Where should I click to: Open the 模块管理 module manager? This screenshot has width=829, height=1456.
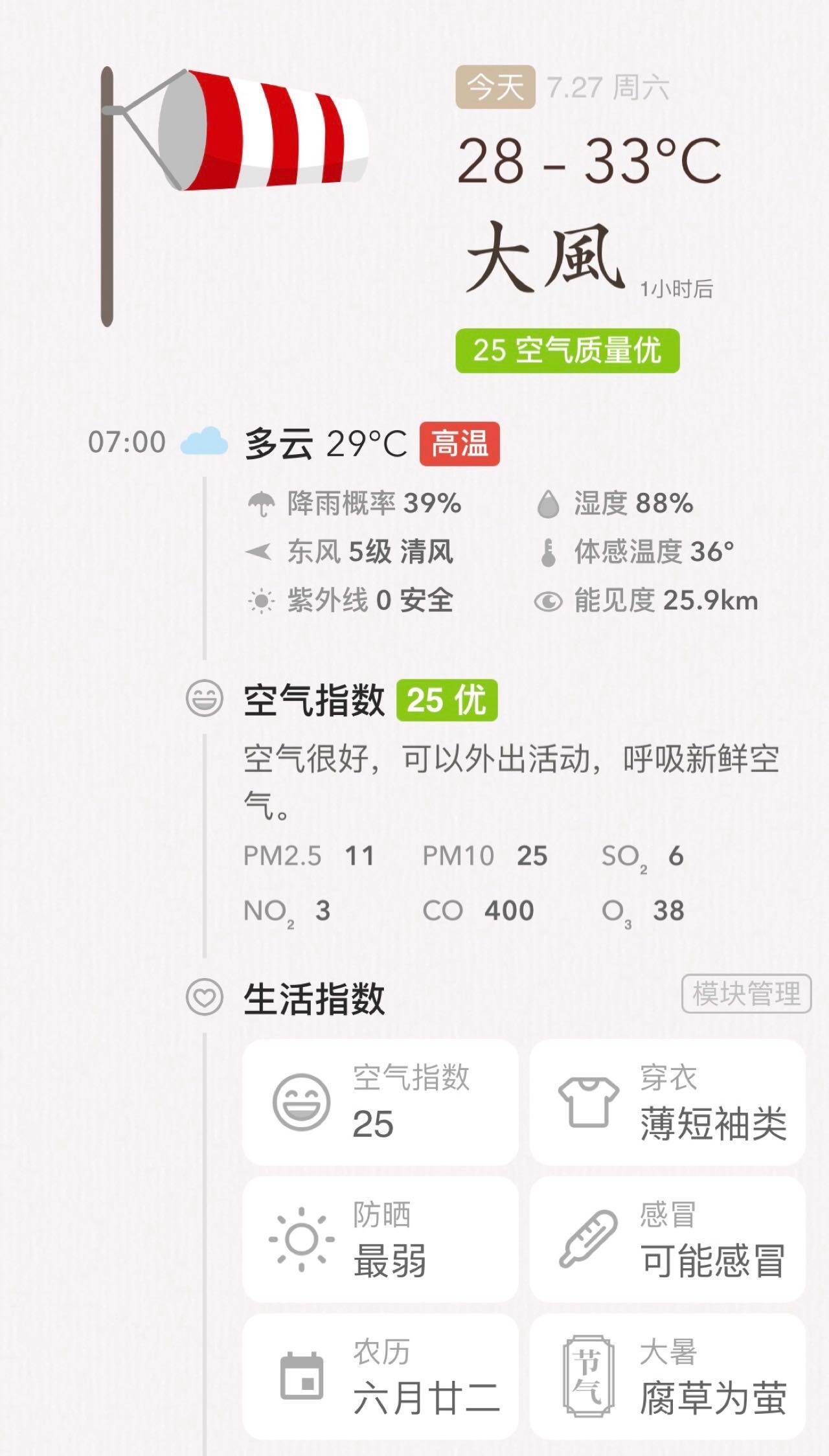click(746, 994)
